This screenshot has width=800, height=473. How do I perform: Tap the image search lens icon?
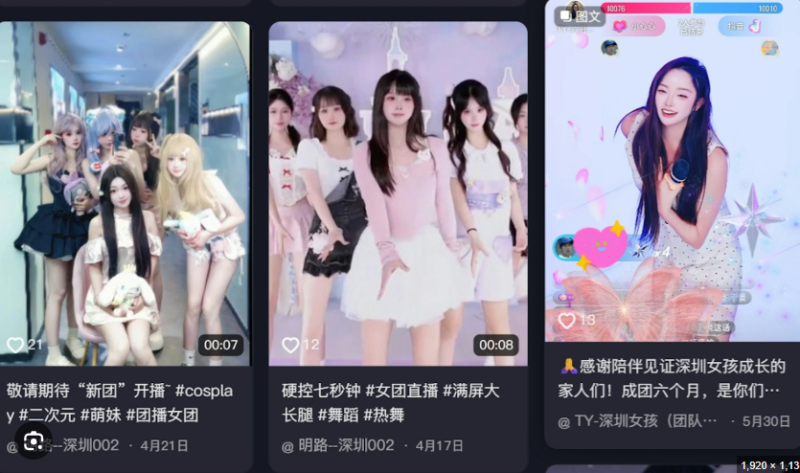(33, 442)
